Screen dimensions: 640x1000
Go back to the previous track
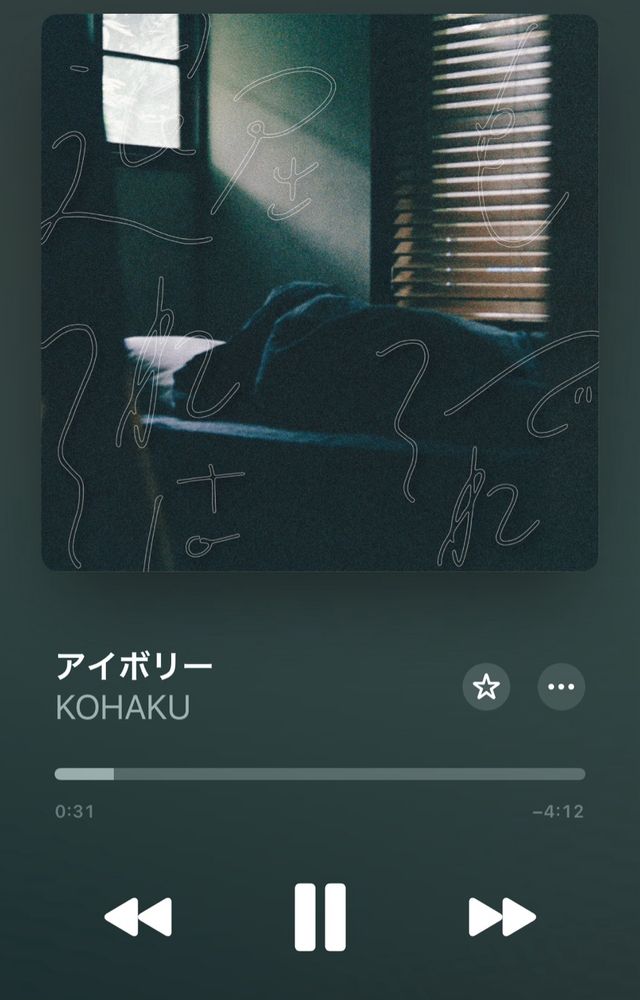point(138,917)
